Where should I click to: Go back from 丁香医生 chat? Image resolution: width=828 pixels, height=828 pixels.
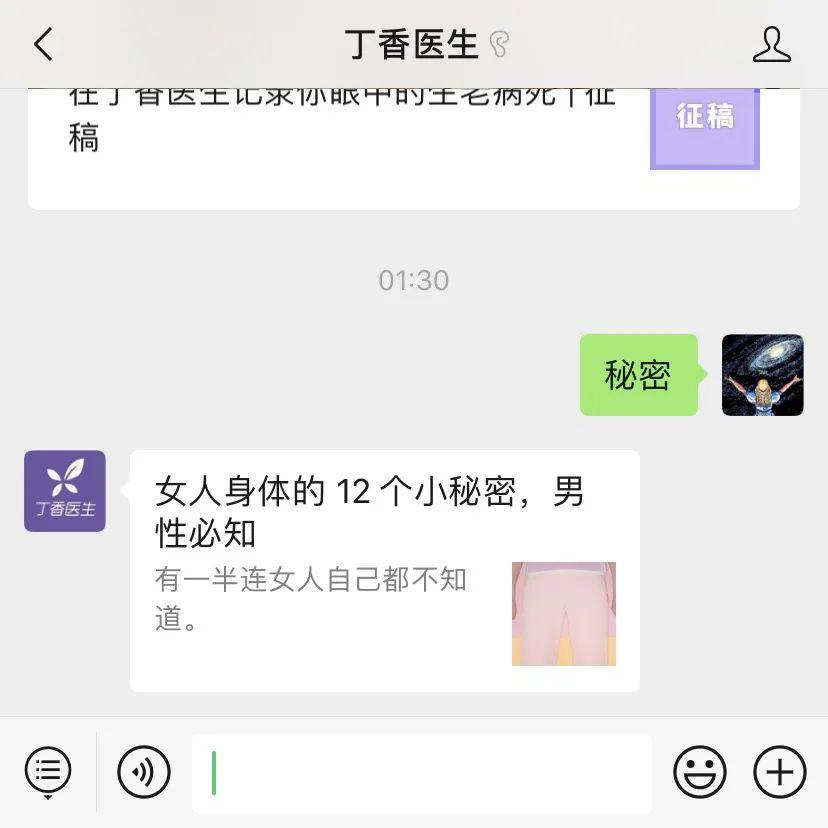(x=43, y=45)
